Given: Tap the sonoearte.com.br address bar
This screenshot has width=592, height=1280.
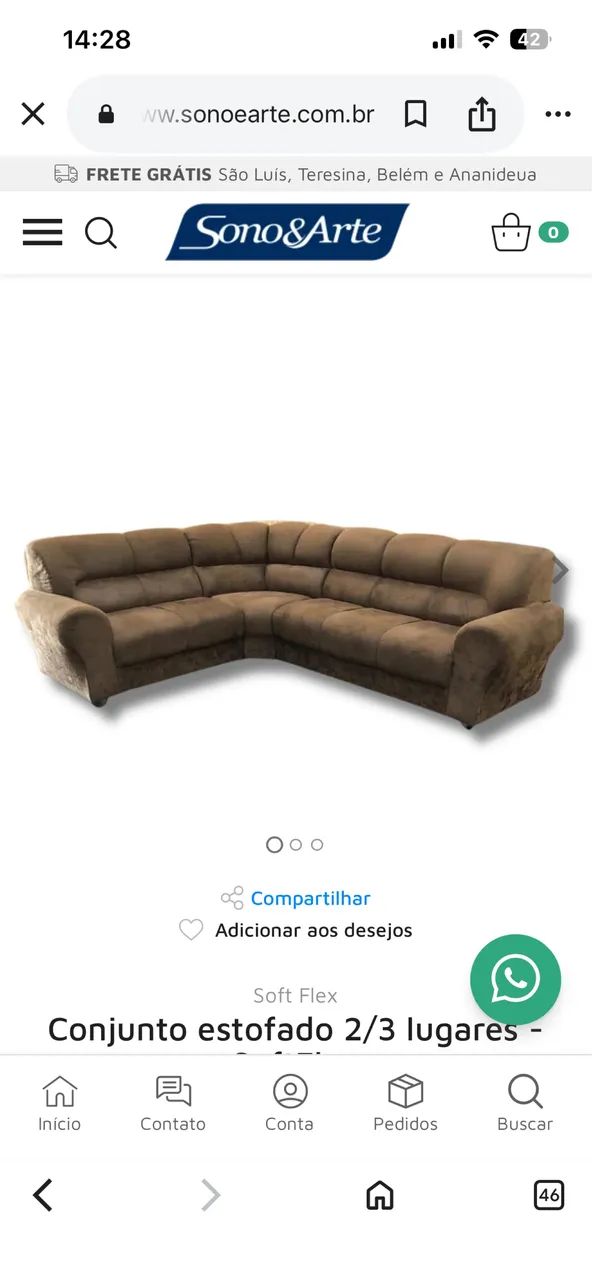Looking at the screenshot, I should 258,114.
